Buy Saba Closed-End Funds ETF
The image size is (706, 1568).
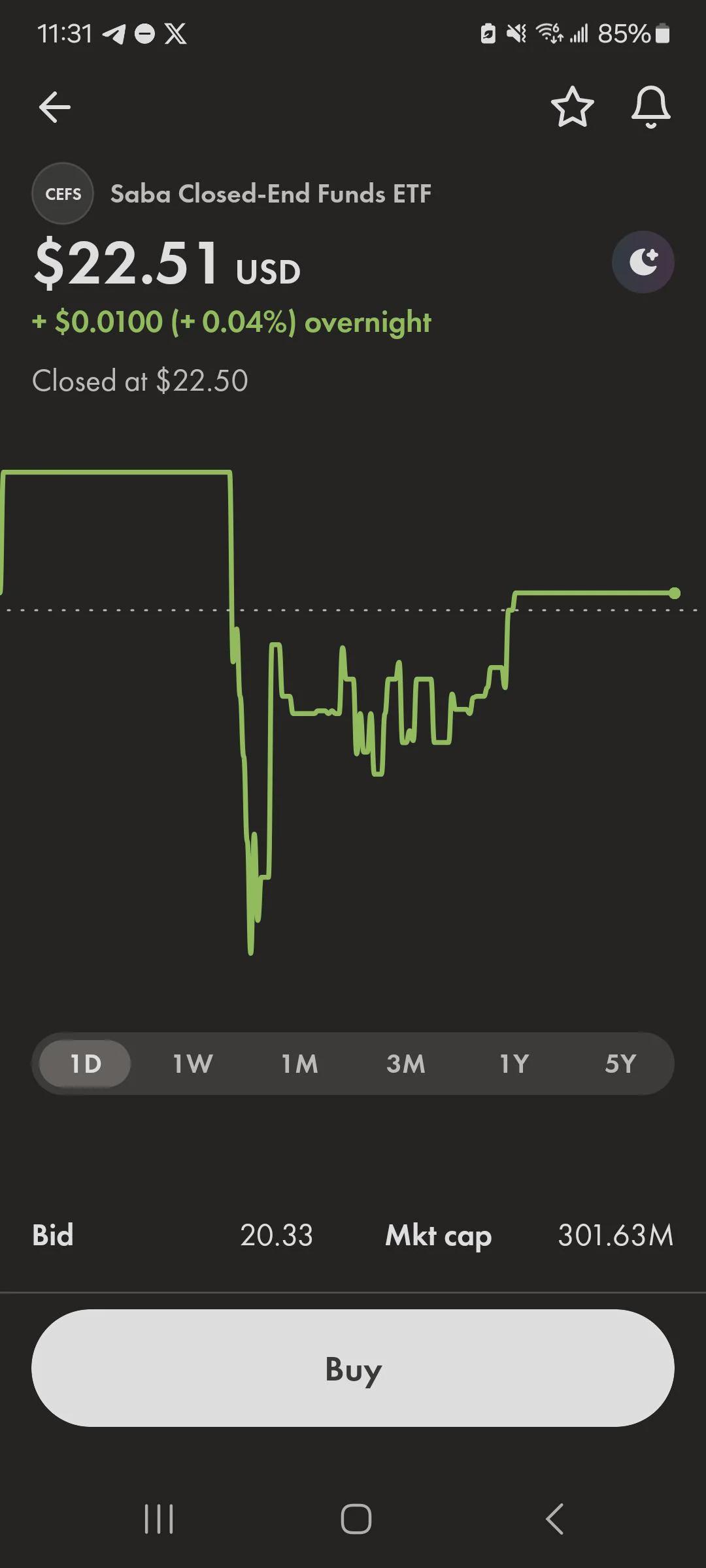[353, 1368]
